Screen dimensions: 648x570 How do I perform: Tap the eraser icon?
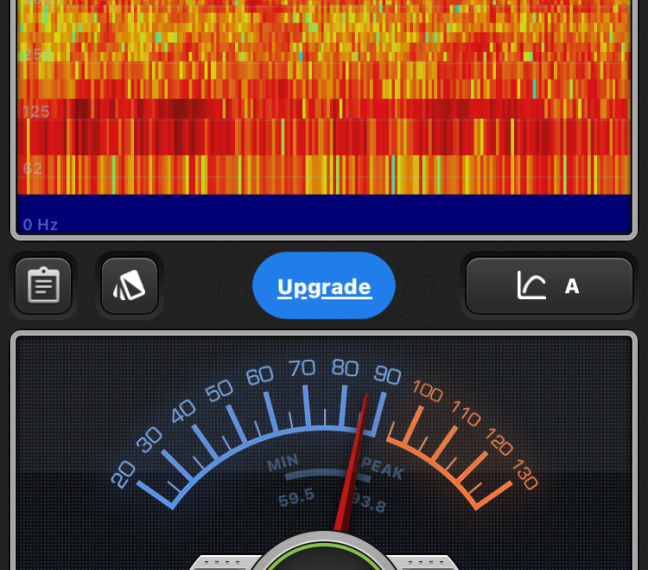pyautogui.click(x=129, y=286)
